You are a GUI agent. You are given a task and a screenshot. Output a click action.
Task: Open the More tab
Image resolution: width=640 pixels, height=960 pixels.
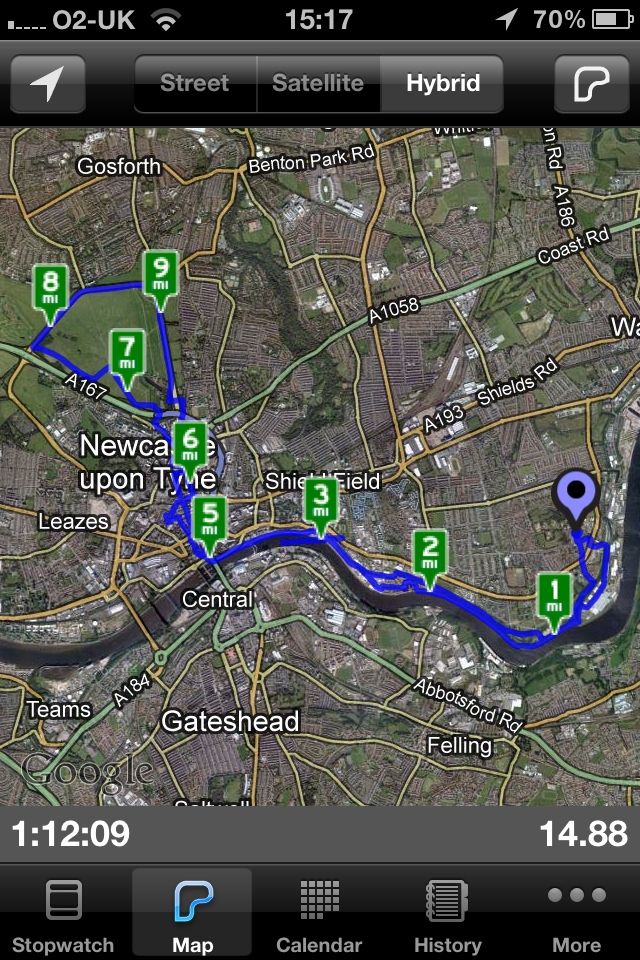(x=576, y=914)
